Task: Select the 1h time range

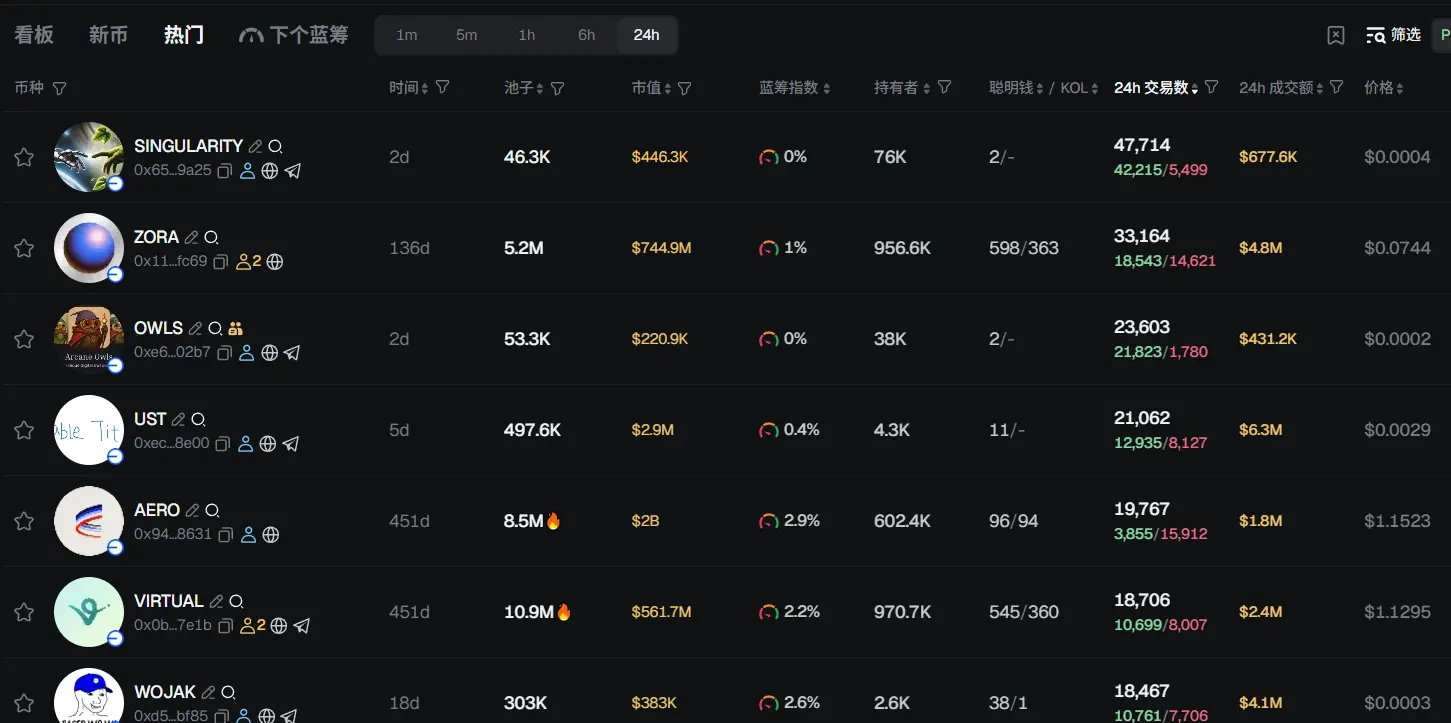Action: [x=526, y=35]
